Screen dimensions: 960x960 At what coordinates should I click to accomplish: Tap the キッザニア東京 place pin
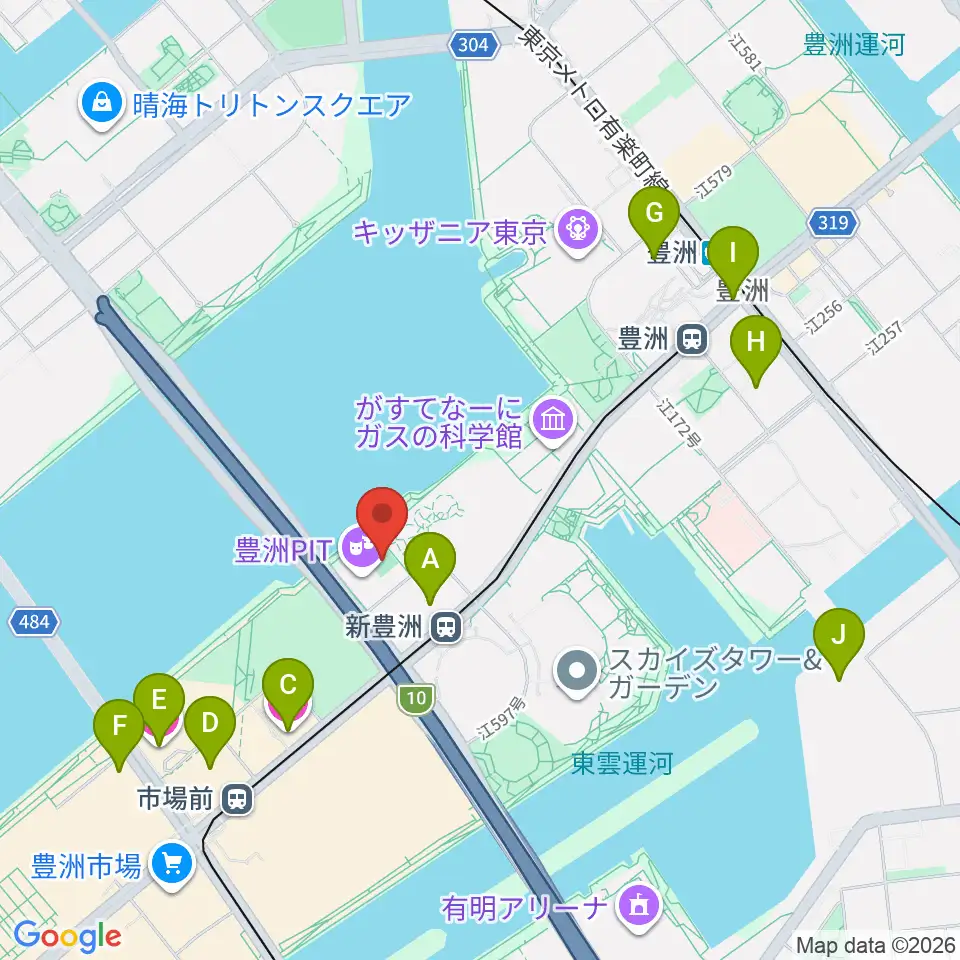coord(579,231)
